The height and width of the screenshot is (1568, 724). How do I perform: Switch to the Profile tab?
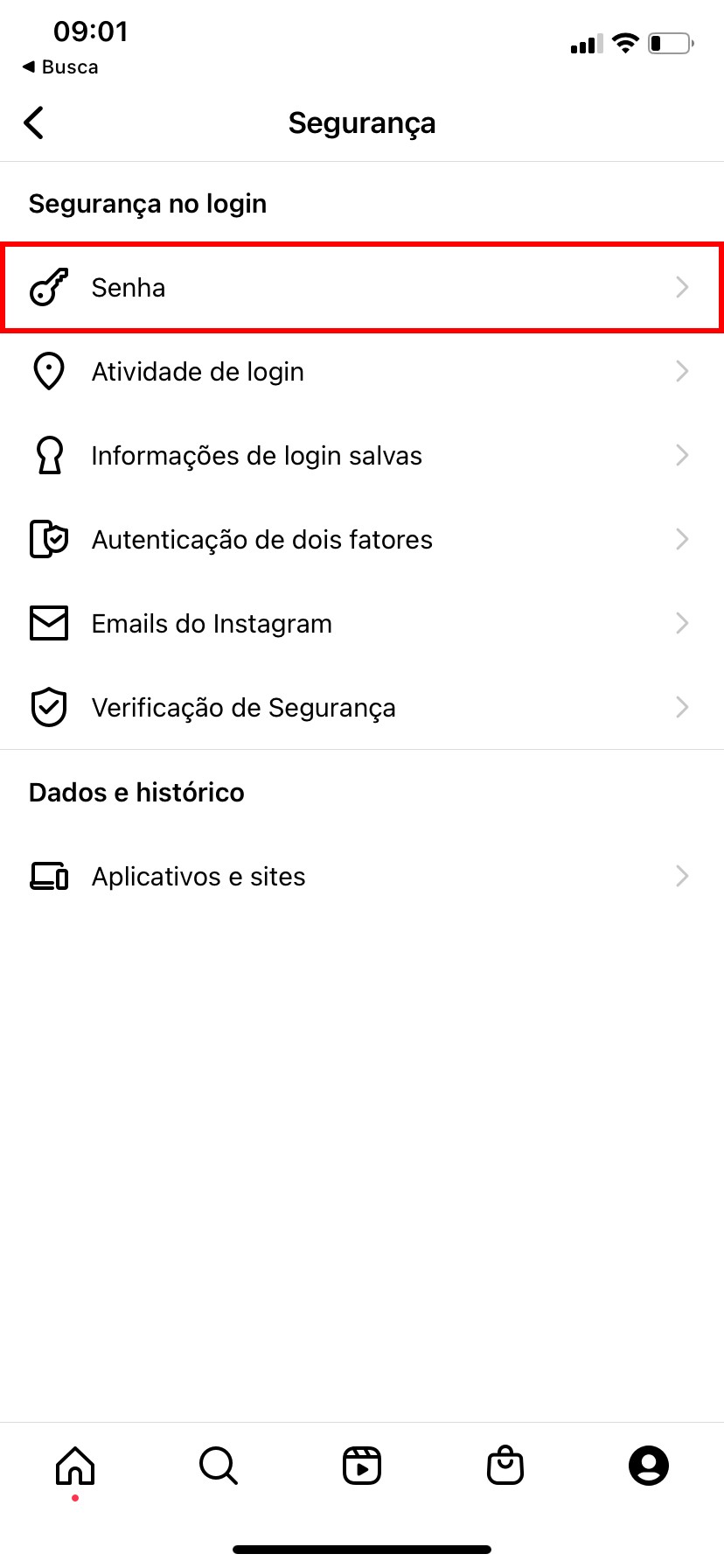tap(649, 1466)
